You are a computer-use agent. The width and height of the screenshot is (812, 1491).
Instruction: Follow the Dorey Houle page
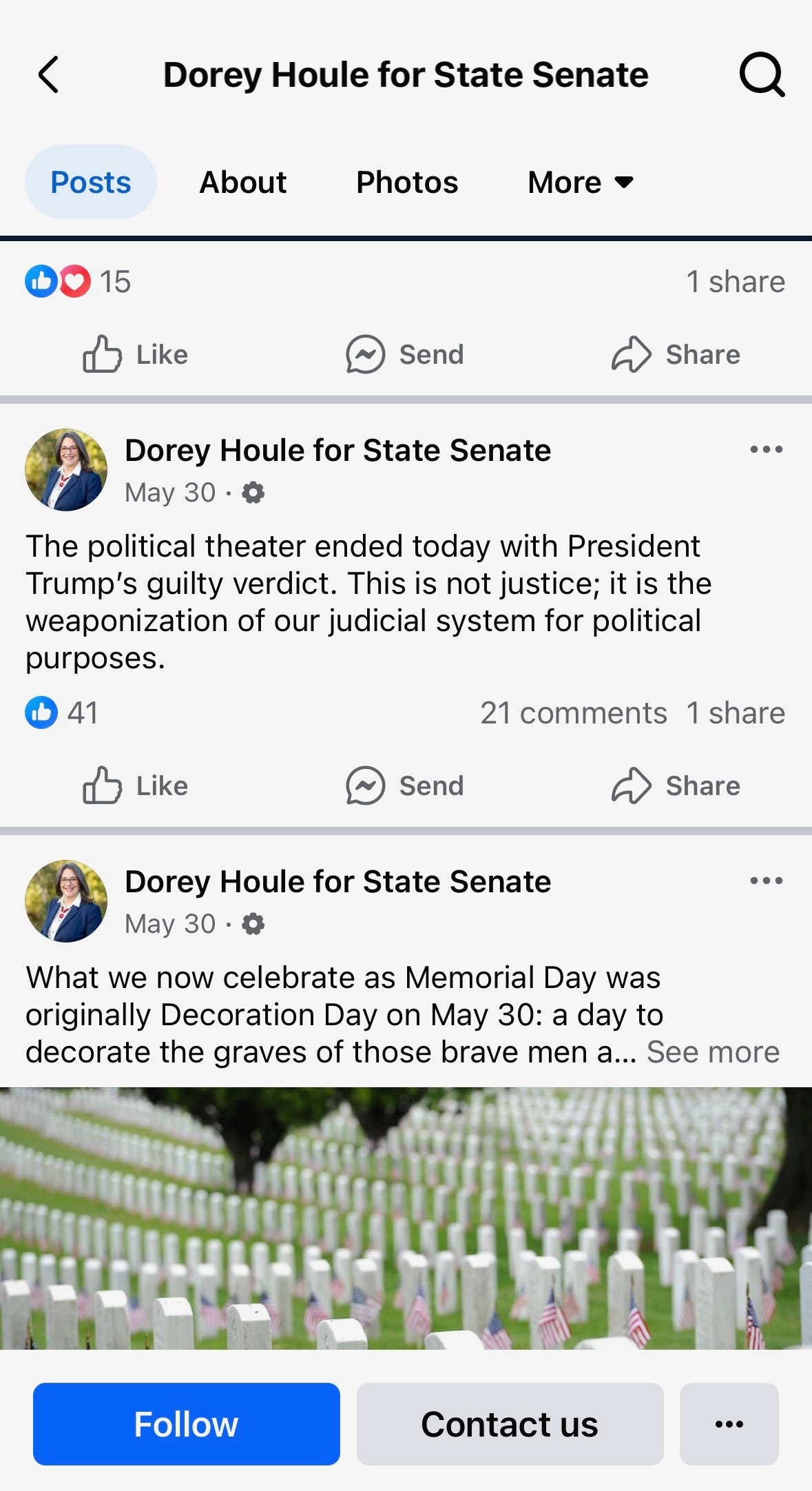(x=186, y=1424)
